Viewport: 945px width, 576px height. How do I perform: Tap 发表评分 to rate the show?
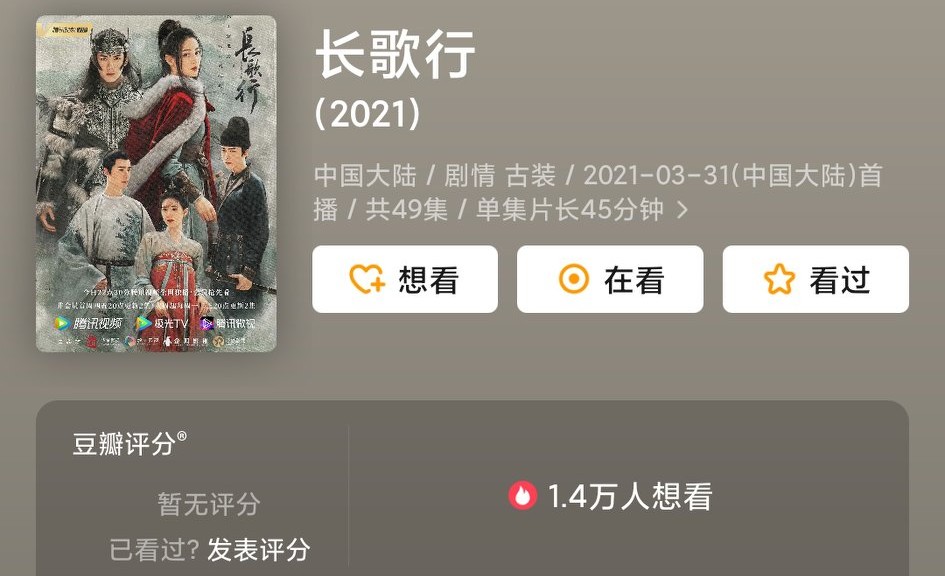click(258, 549)
